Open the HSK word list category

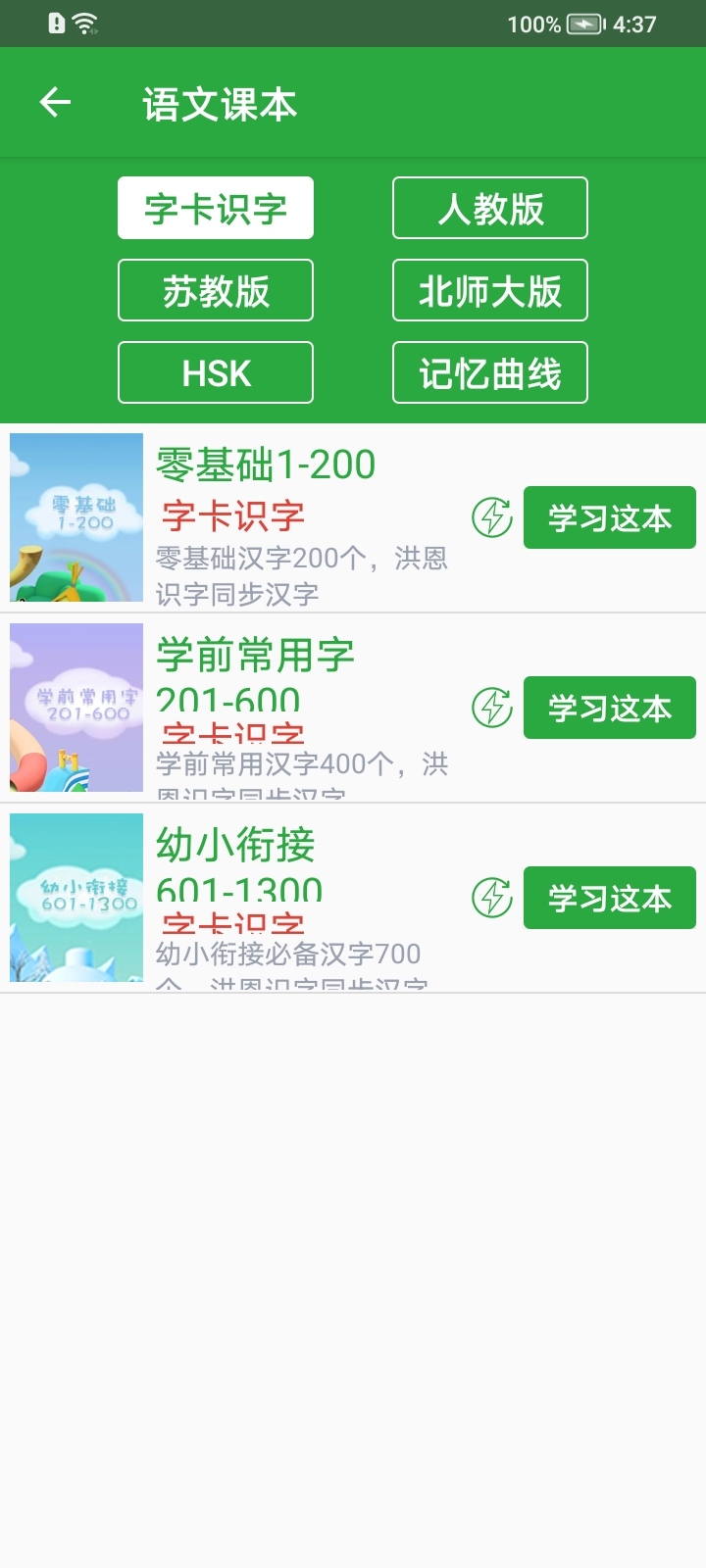tap(215, 372)
